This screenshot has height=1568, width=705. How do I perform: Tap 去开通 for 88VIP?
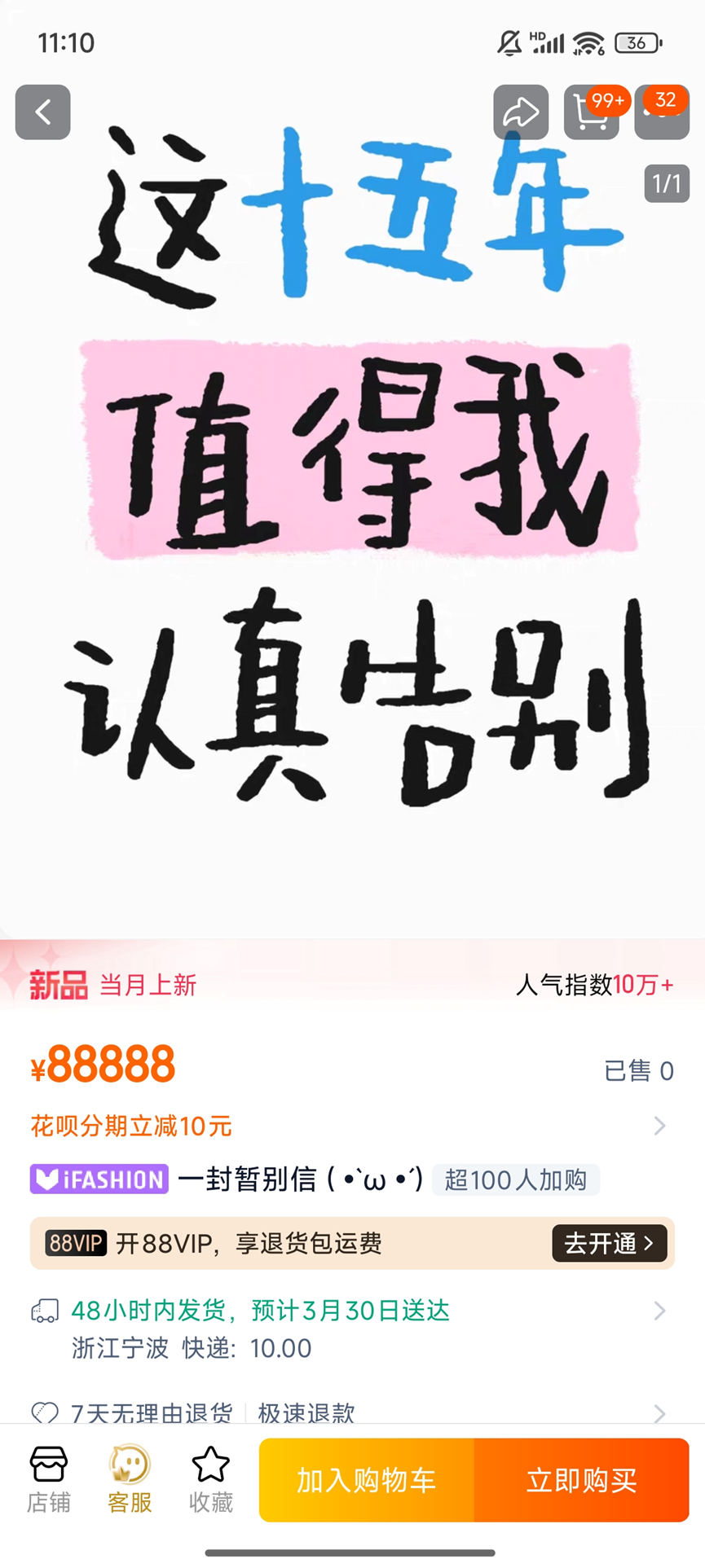pyautogui.click(x=610, y=1243)
